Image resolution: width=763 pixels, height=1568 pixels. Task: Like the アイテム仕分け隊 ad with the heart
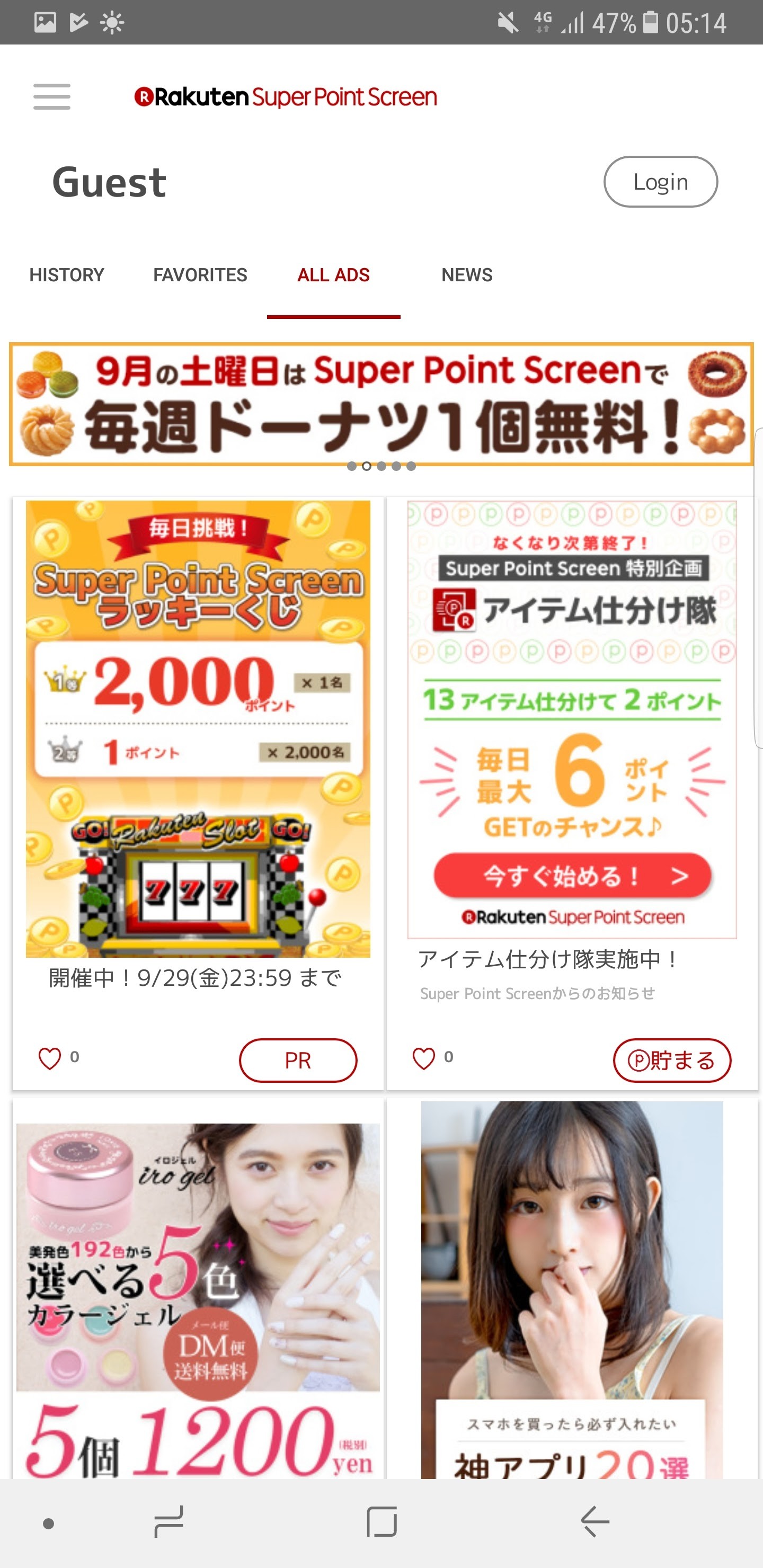pyautogui.click(x=424, y=1058)
